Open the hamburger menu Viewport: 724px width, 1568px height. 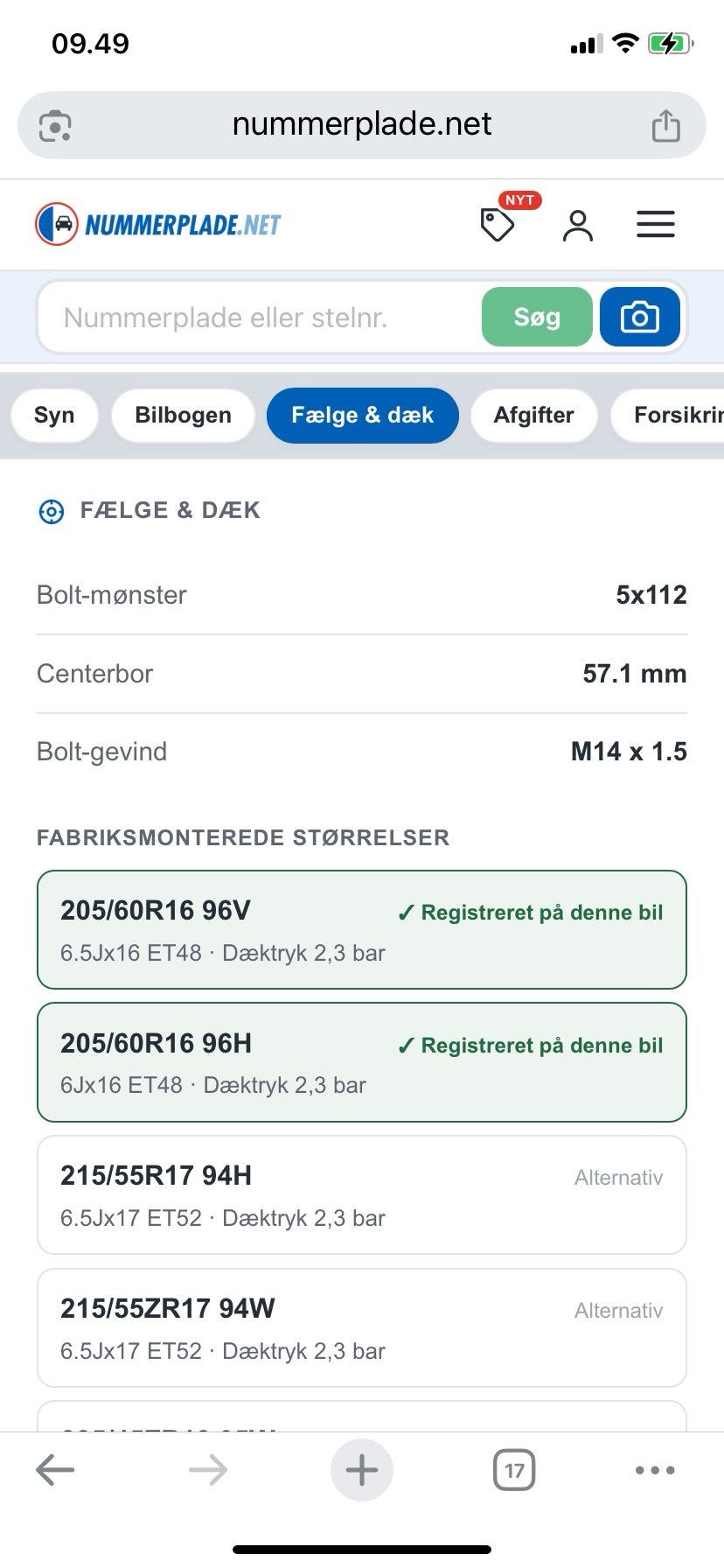656,225
